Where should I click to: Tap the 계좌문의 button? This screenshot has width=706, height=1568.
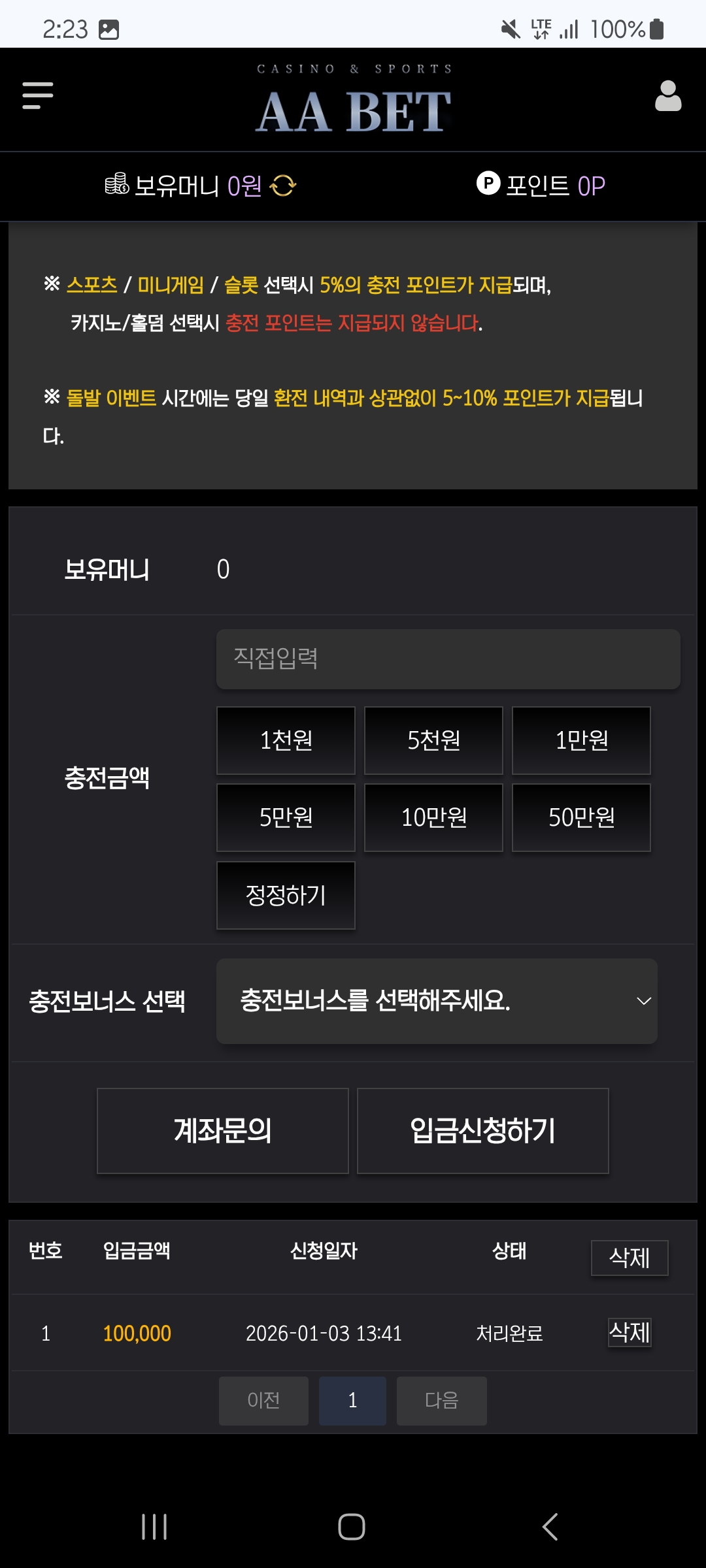tap(222, 1131)
